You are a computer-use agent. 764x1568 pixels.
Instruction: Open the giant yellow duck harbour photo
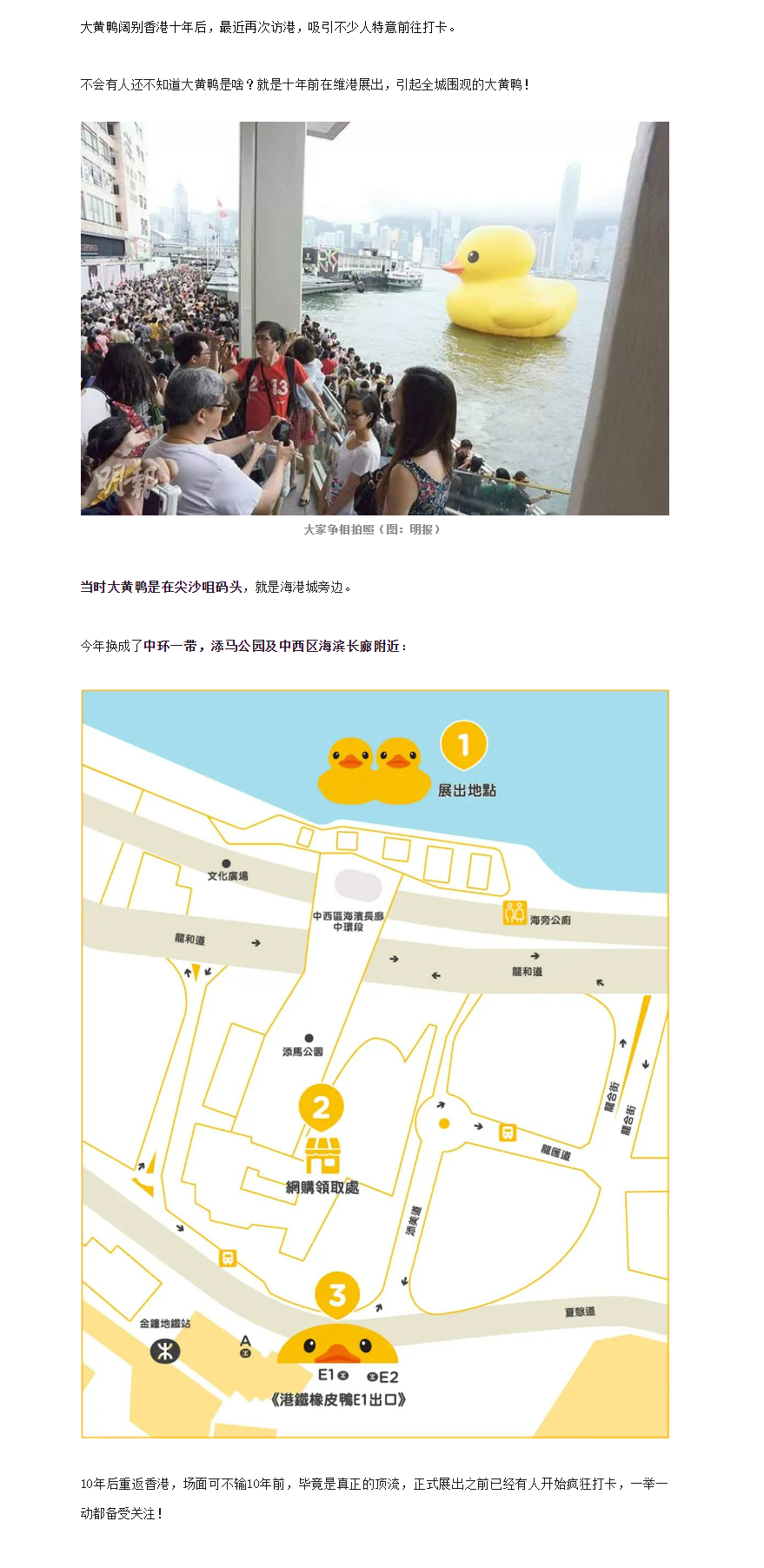click(375, 318)
